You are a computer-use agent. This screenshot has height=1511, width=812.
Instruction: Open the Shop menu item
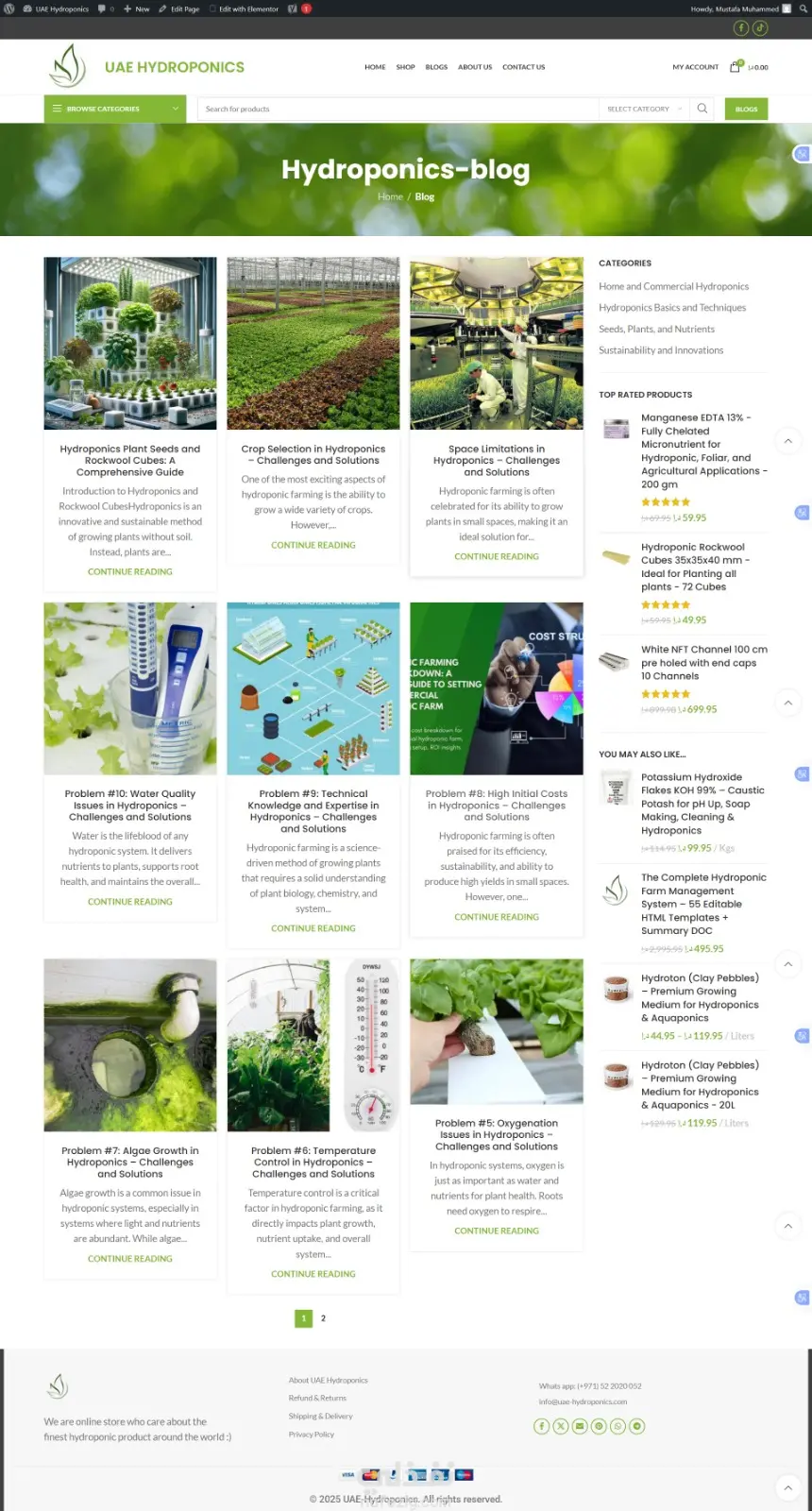click(405, 67)
